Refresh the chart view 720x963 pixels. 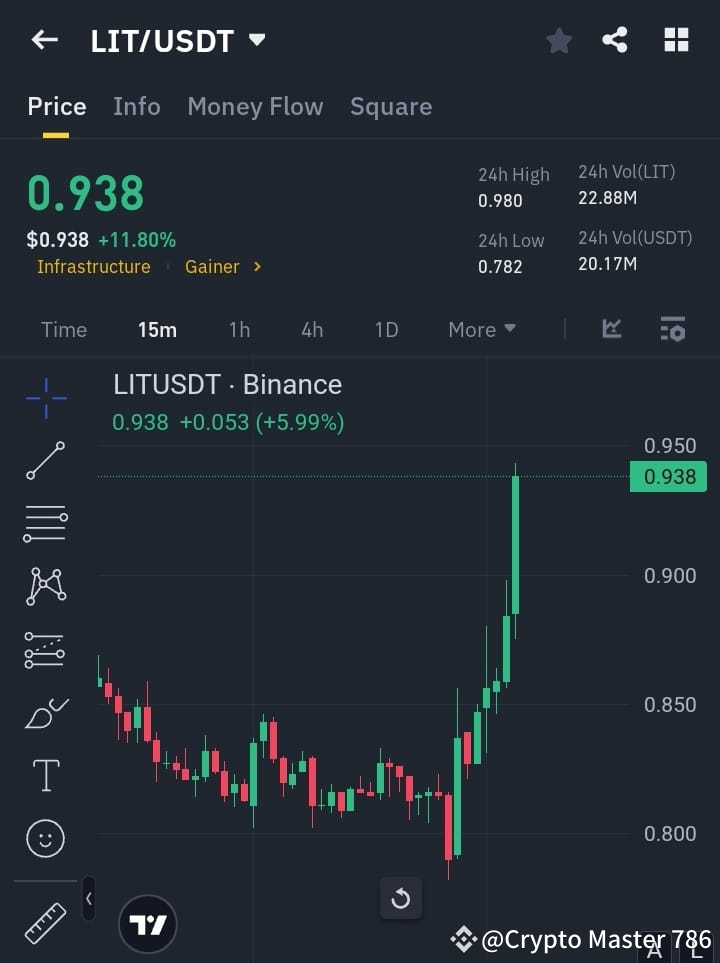pos(400,898)
